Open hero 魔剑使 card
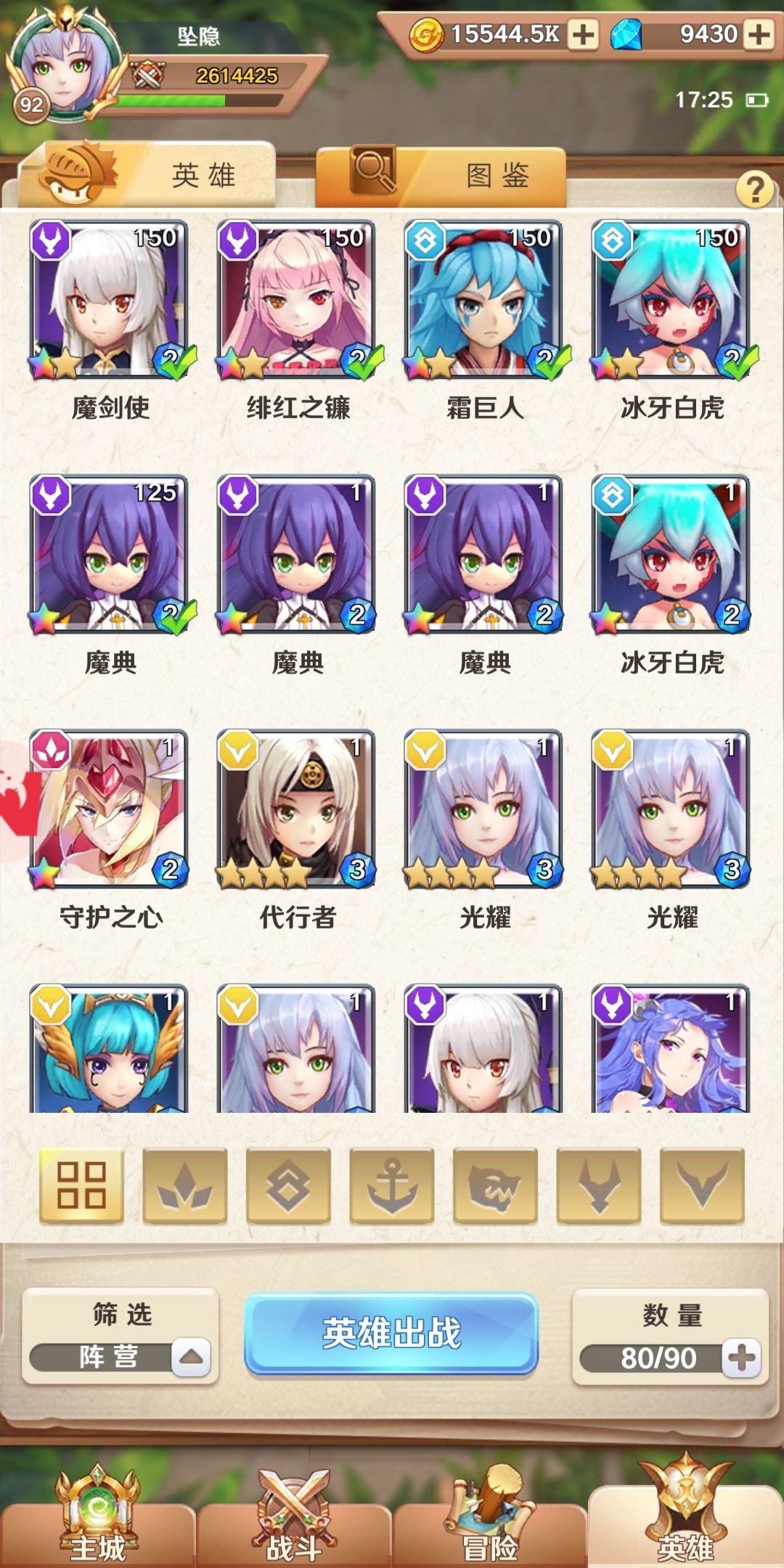The height and width of the screenshot is (1568, 784). 109,301
